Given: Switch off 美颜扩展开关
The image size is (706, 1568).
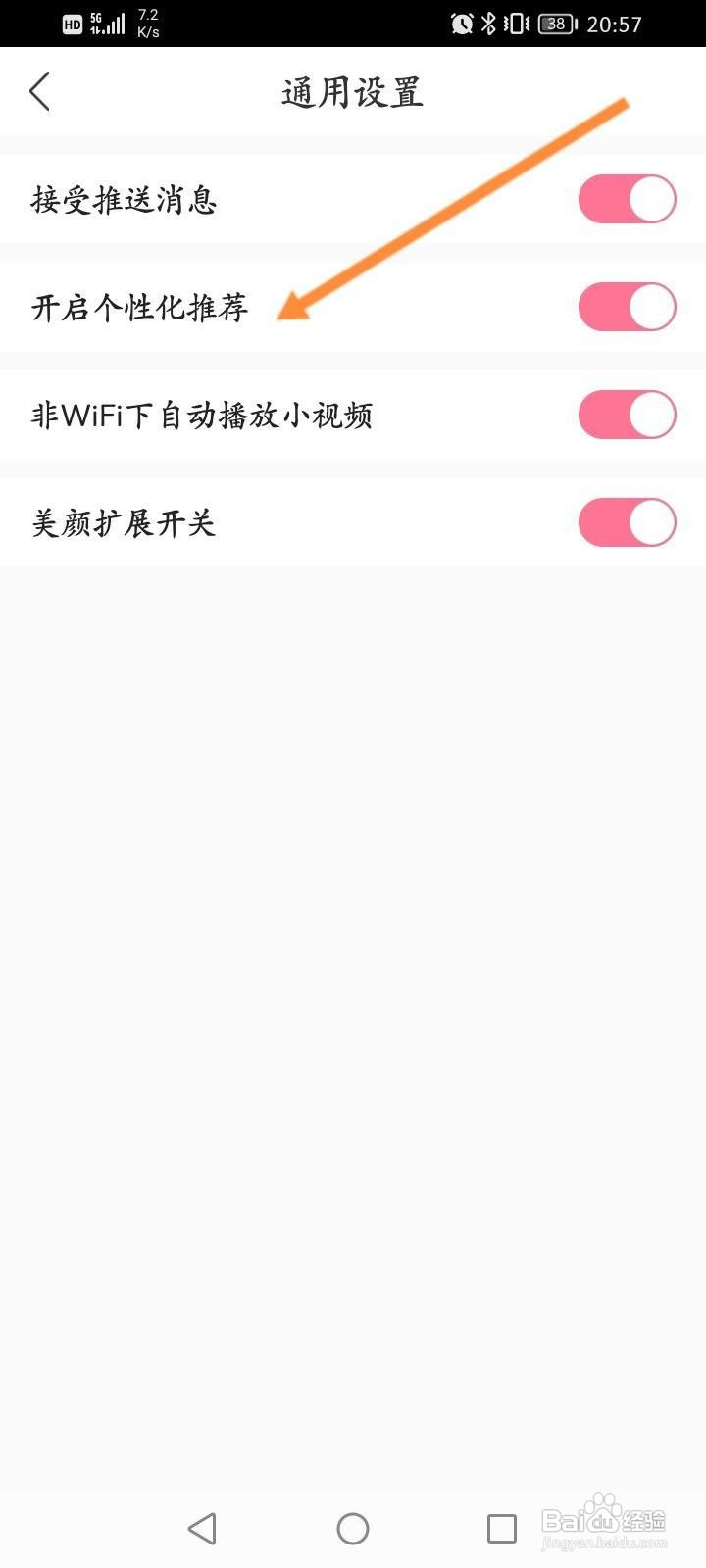Looking at the screenshot, I should click(x=628, y=523).
